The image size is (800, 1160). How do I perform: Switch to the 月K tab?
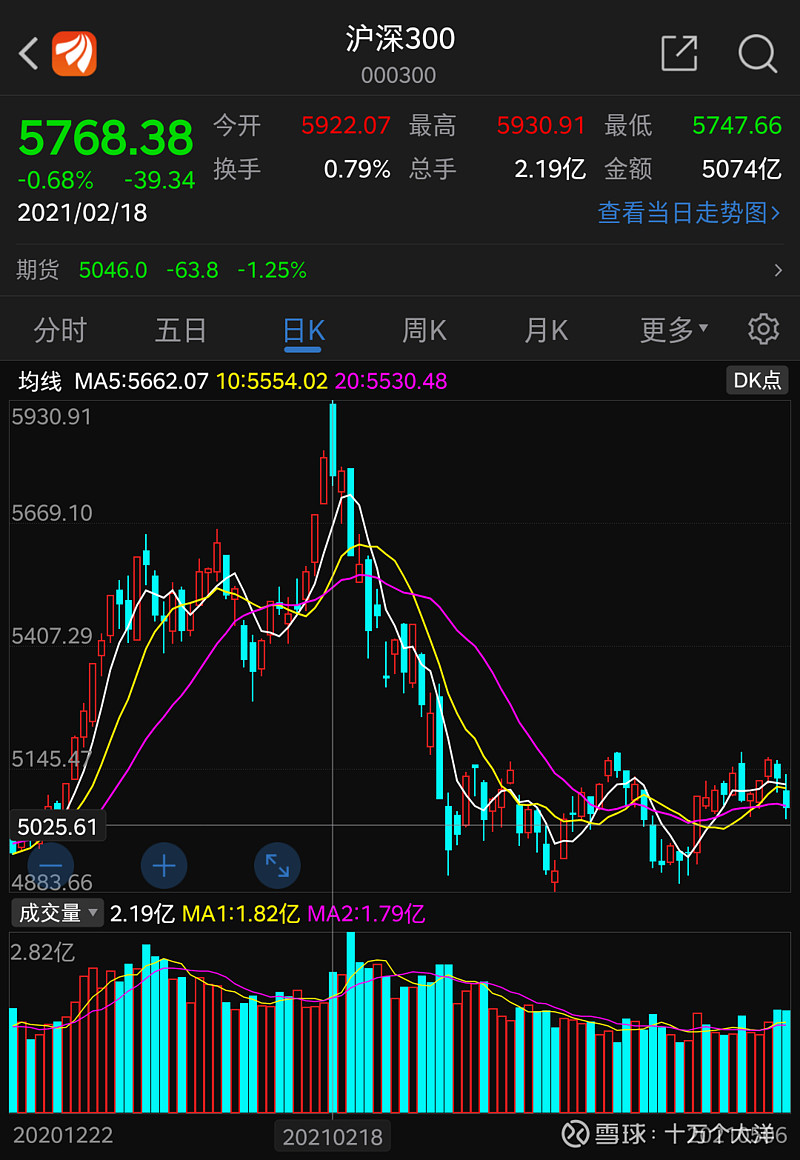coord(545,330)
